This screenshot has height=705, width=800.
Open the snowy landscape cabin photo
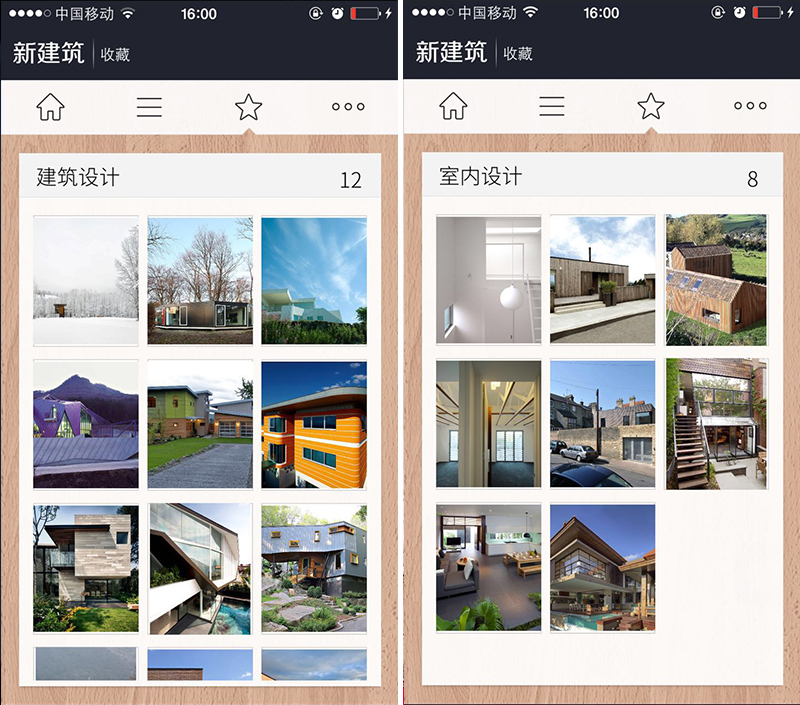(86, 281)
